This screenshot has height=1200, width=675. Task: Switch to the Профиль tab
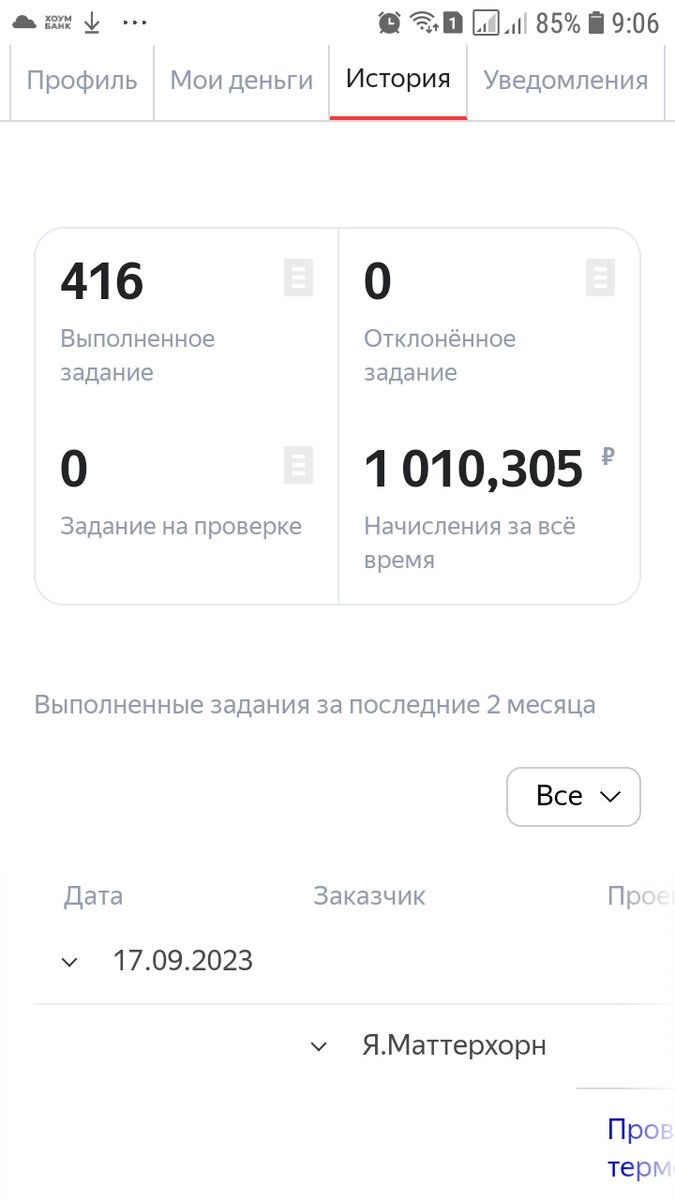coord(82,80)
